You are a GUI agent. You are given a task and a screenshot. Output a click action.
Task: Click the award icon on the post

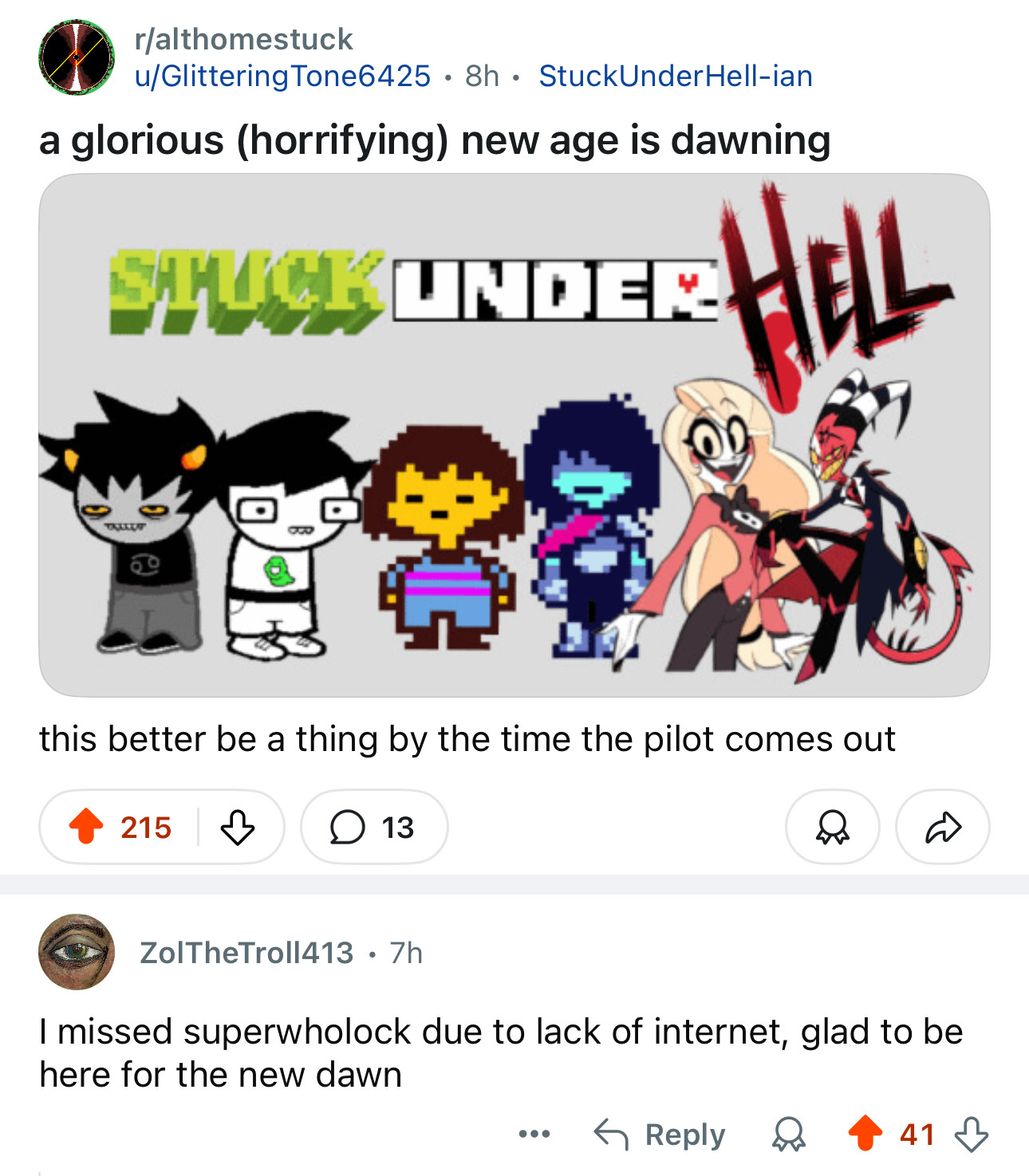click(x=833, y=828)
